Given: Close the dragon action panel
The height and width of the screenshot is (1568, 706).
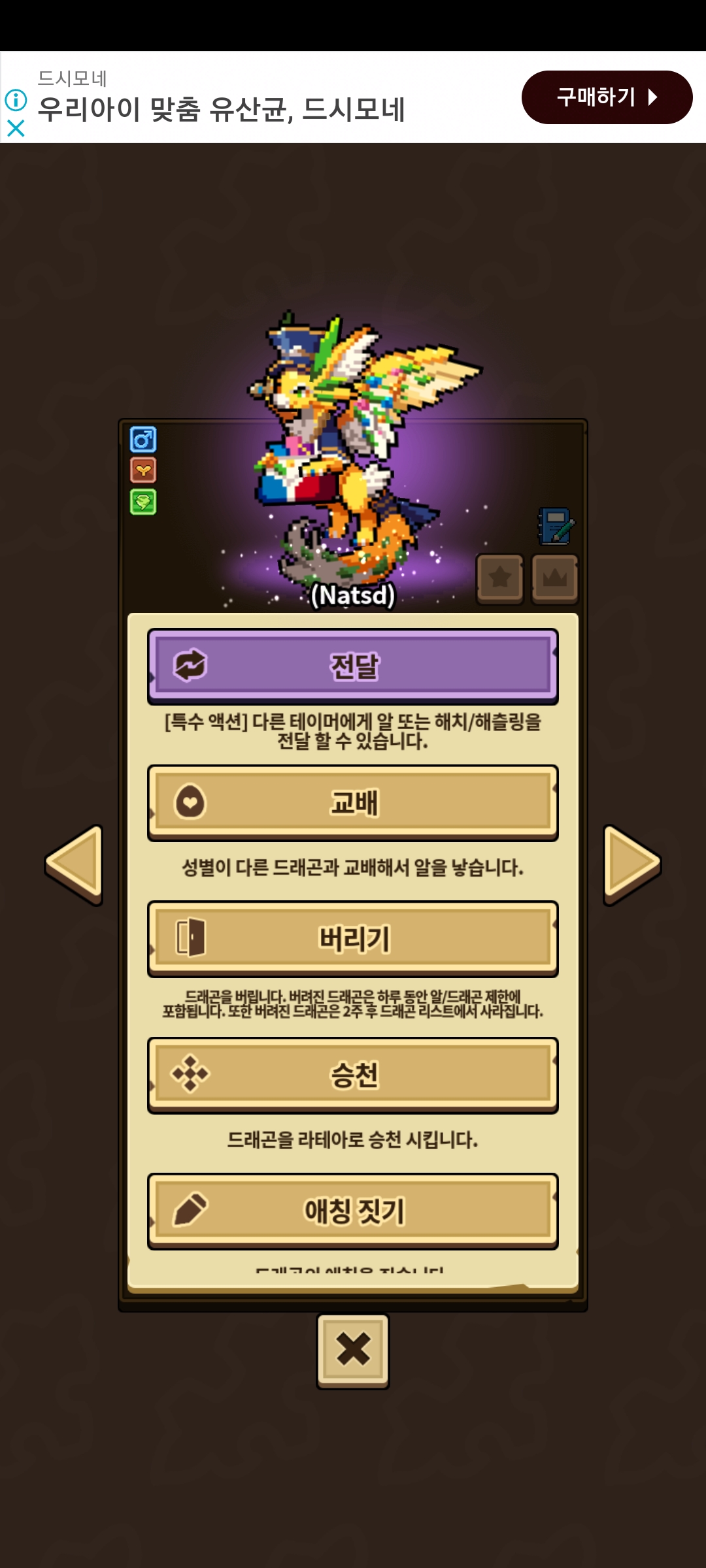Looking at the screenshot, I should click(x=353, y=1350).
